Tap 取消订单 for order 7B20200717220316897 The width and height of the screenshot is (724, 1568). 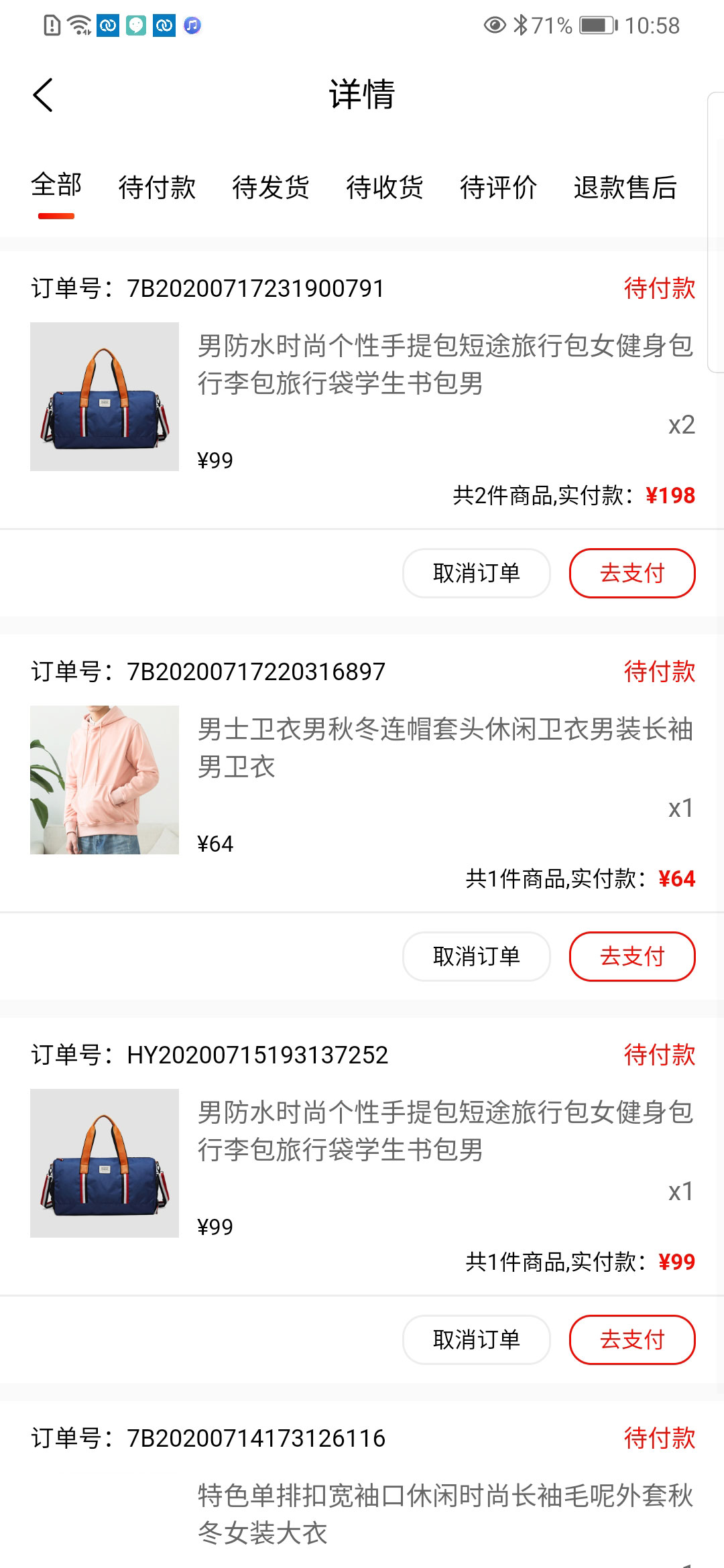pos(476,957)
